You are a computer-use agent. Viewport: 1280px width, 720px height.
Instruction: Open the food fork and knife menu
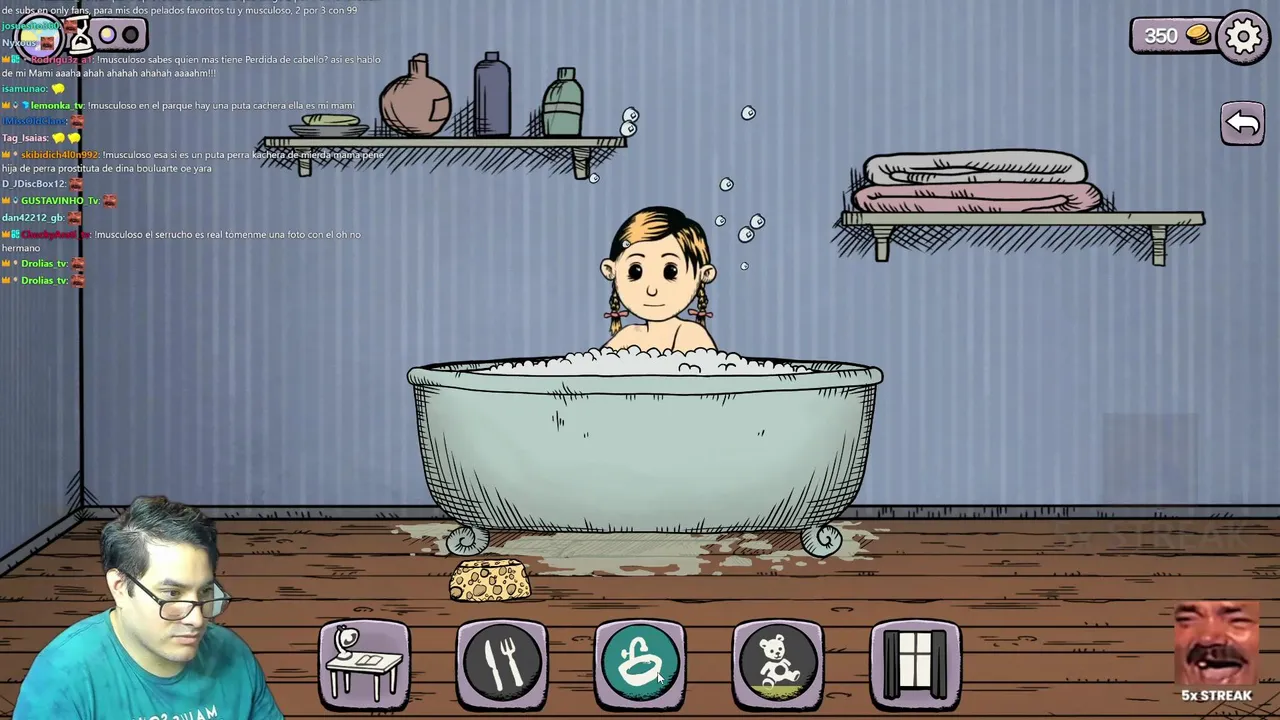point(502,664)
